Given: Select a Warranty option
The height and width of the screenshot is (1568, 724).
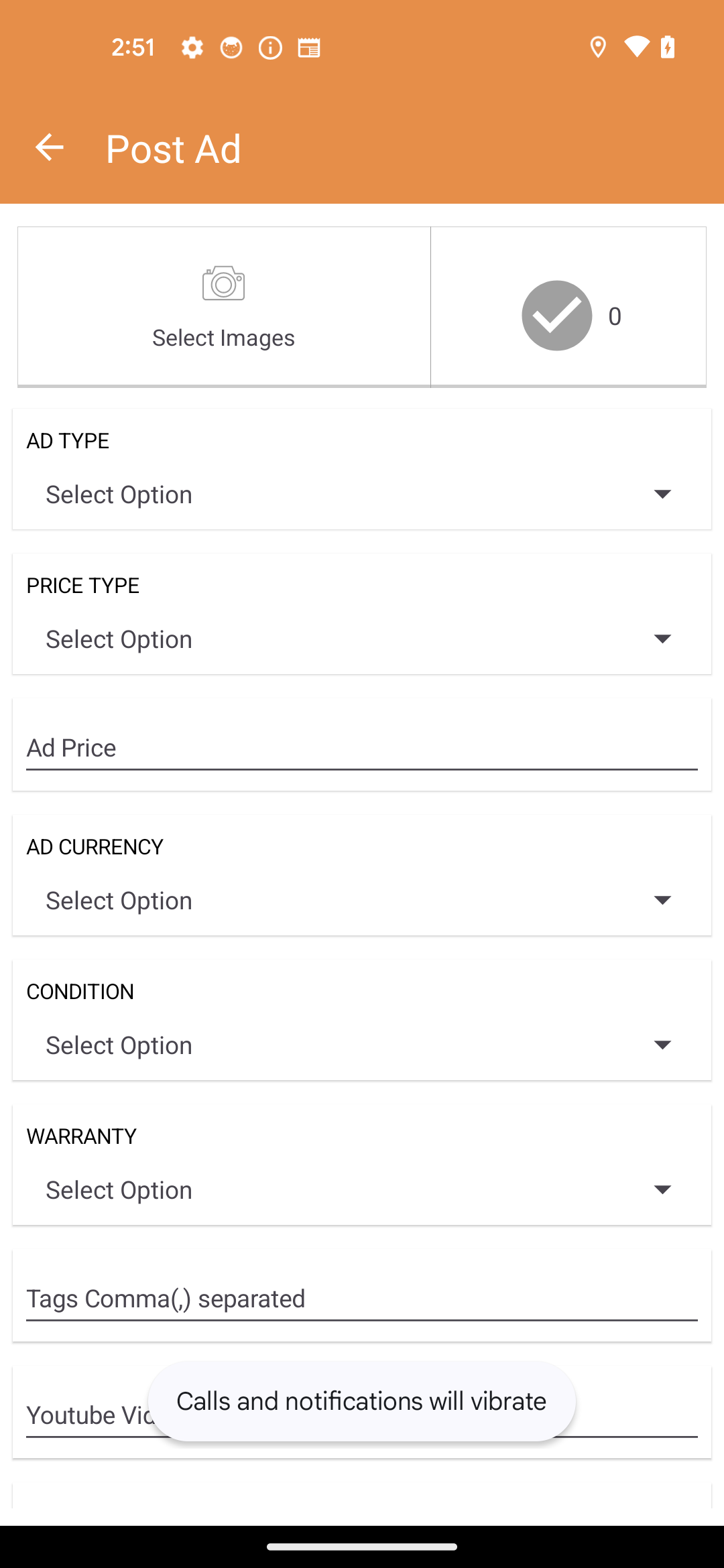Looking at the screenshot, I should (362, 1190).
